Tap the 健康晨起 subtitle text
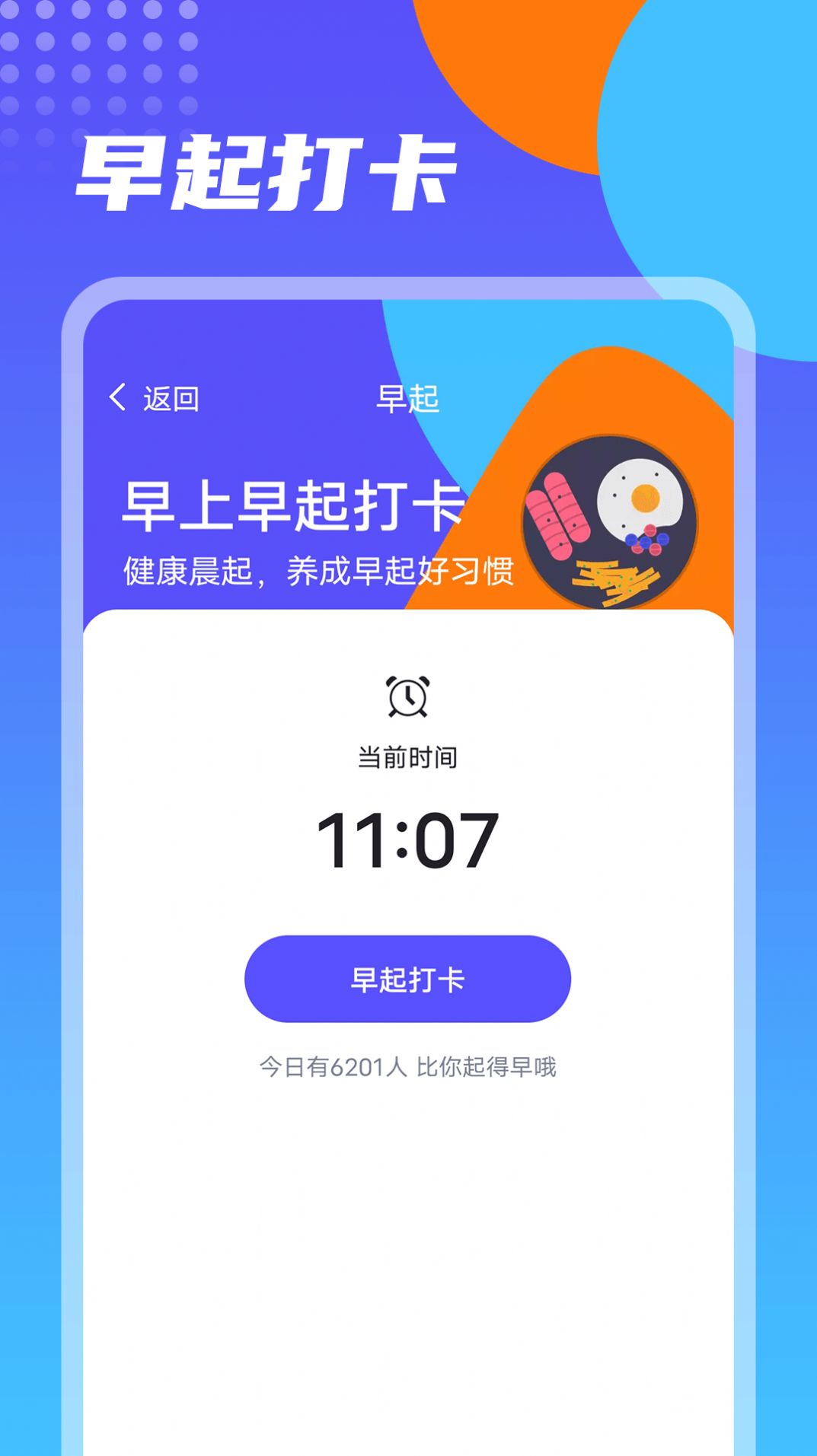Image resolution: width=817 pixels, height=1456 pixels. click(320, 575)
